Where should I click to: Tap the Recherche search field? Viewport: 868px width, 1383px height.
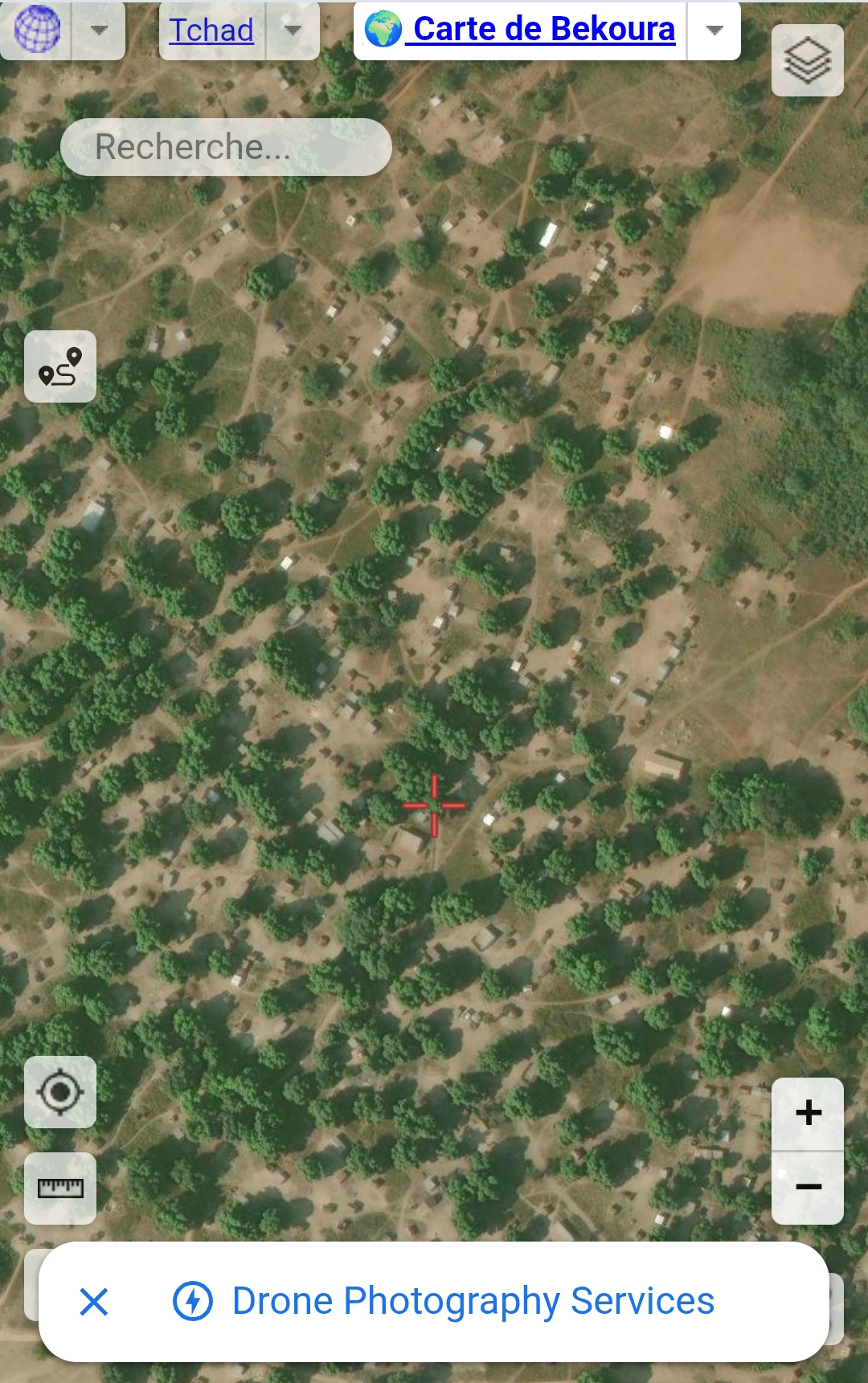click(226, 147)
